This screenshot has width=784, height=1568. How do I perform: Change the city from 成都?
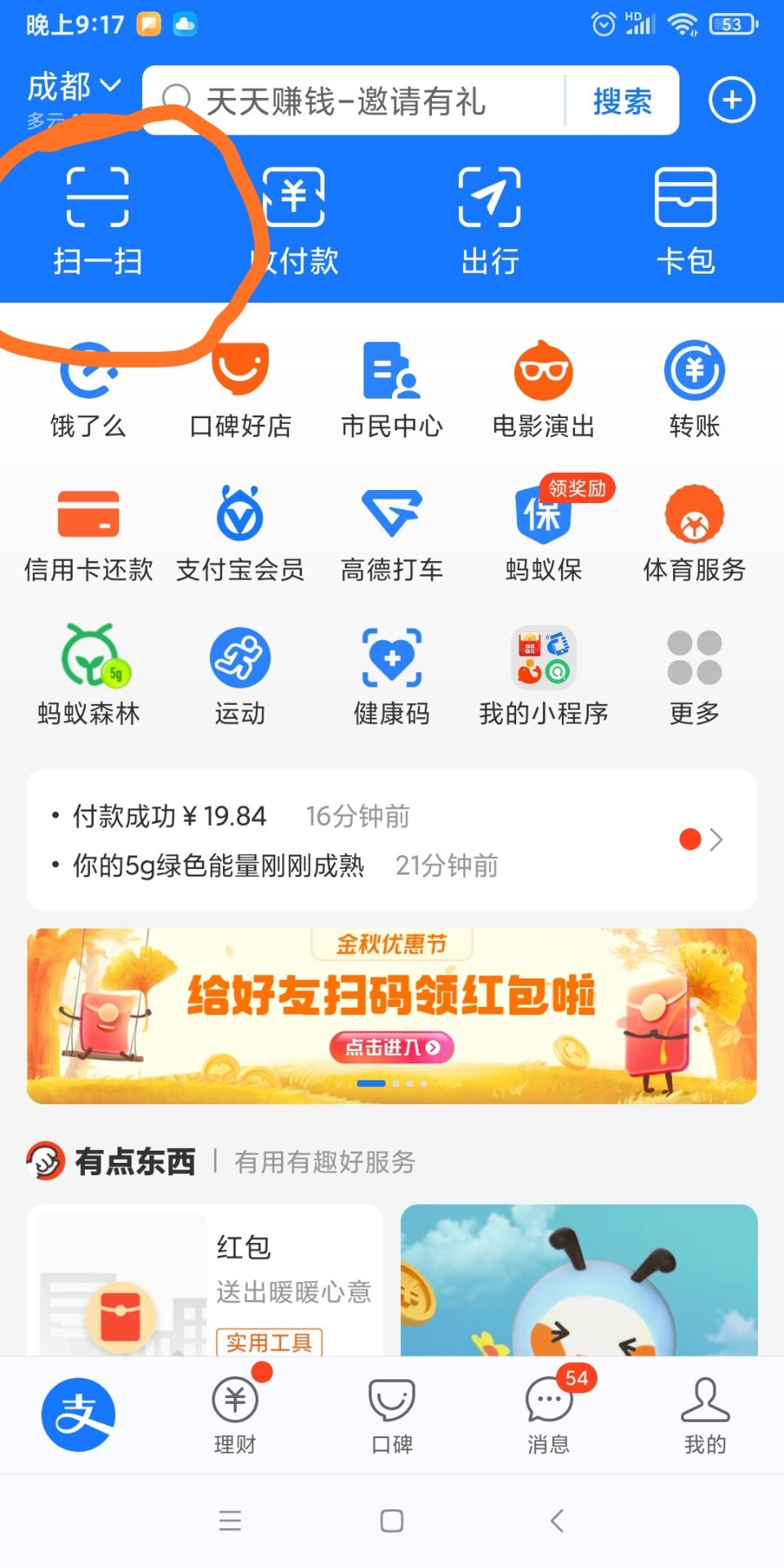73,87
